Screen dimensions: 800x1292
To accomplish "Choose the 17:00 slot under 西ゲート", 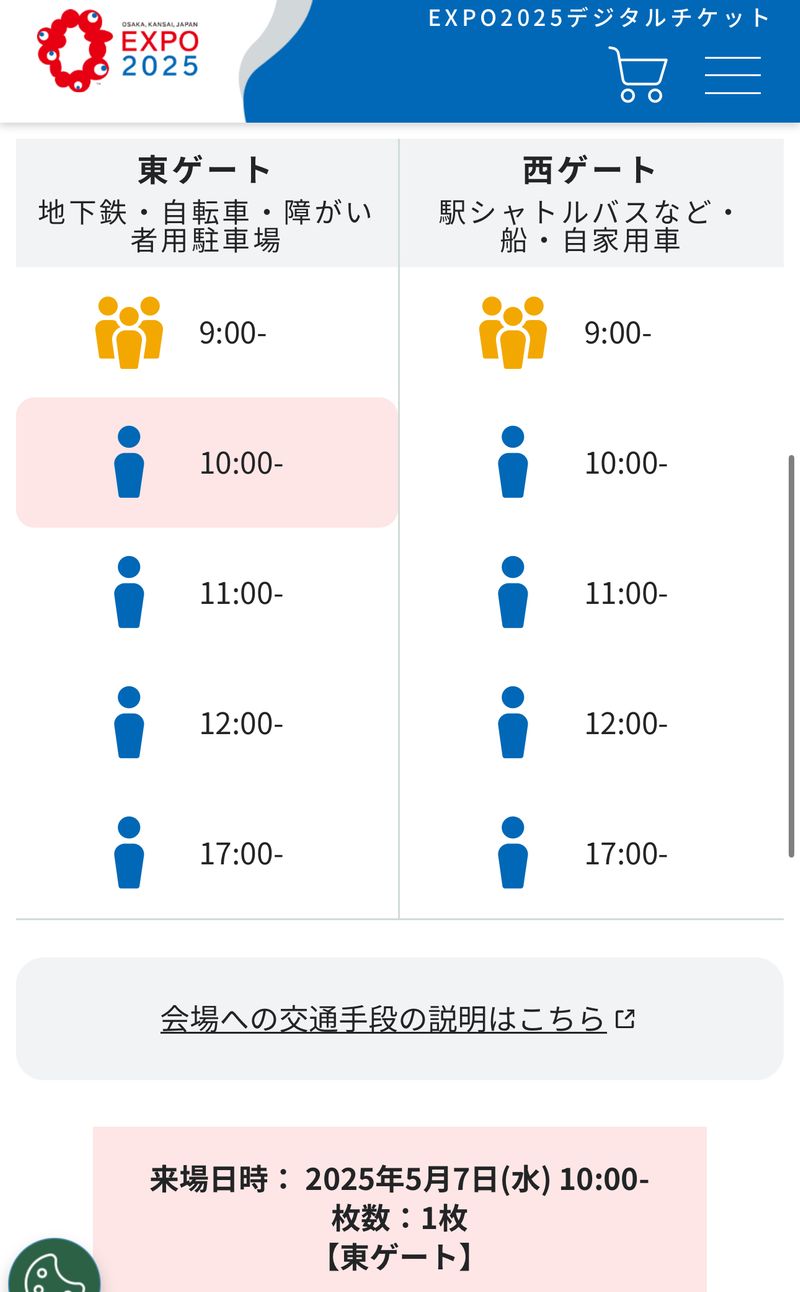I will click(x=591, y=853).
